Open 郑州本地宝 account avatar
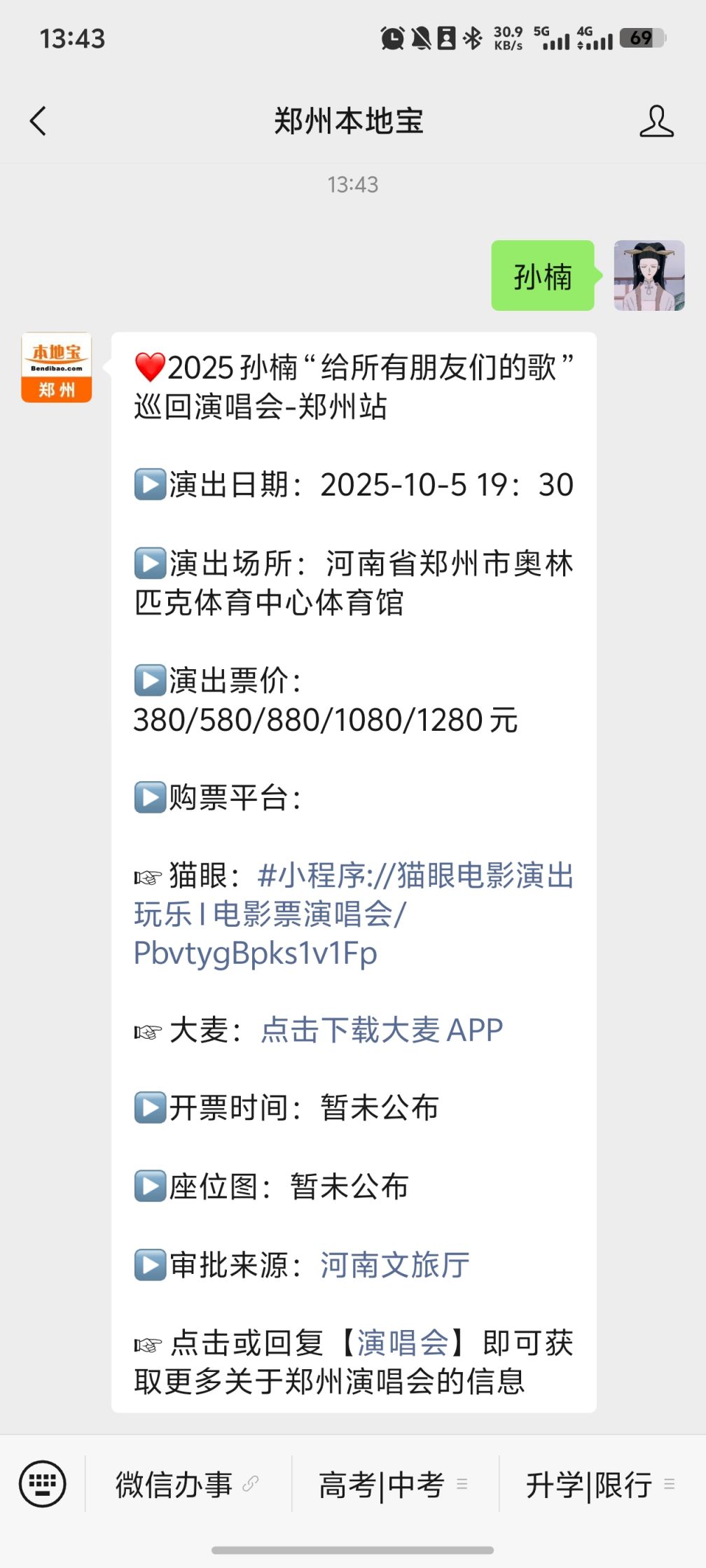The height and width of the screenshot is (1568, 706). pyautogui.click(x=57, y=367)
